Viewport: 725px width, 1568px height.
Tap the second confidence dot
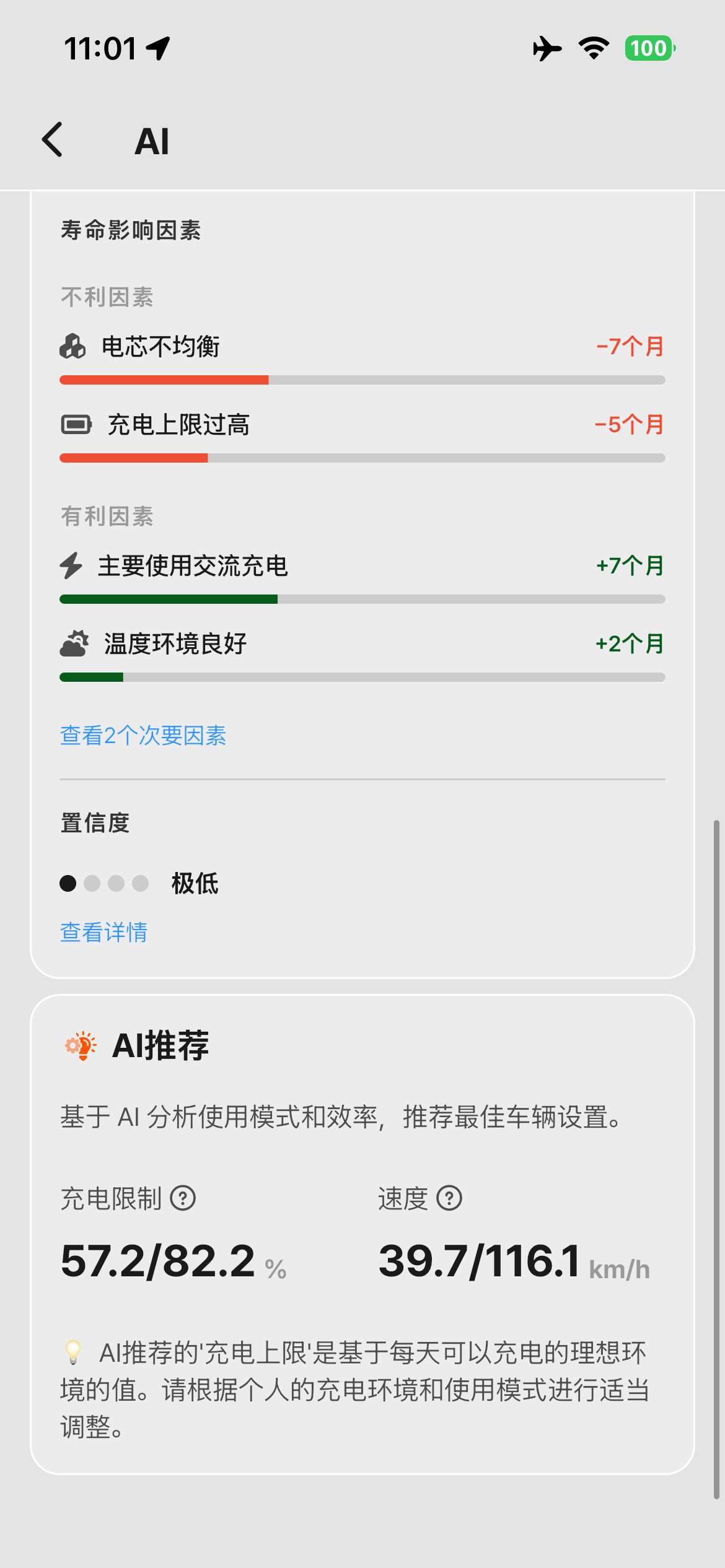93,884
